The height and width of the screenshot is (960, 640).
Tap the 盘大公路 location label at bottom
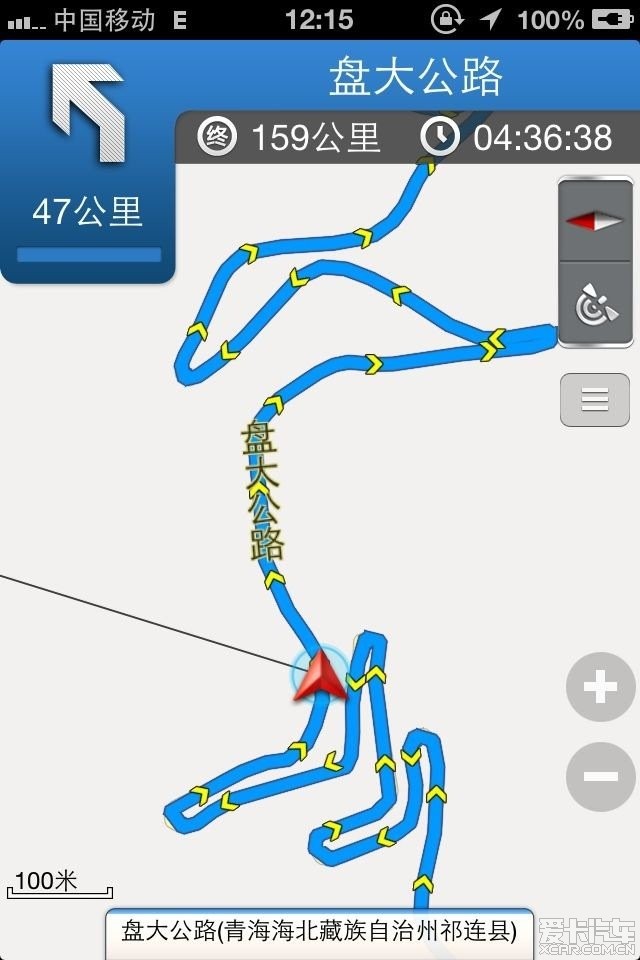click(318, 932)
